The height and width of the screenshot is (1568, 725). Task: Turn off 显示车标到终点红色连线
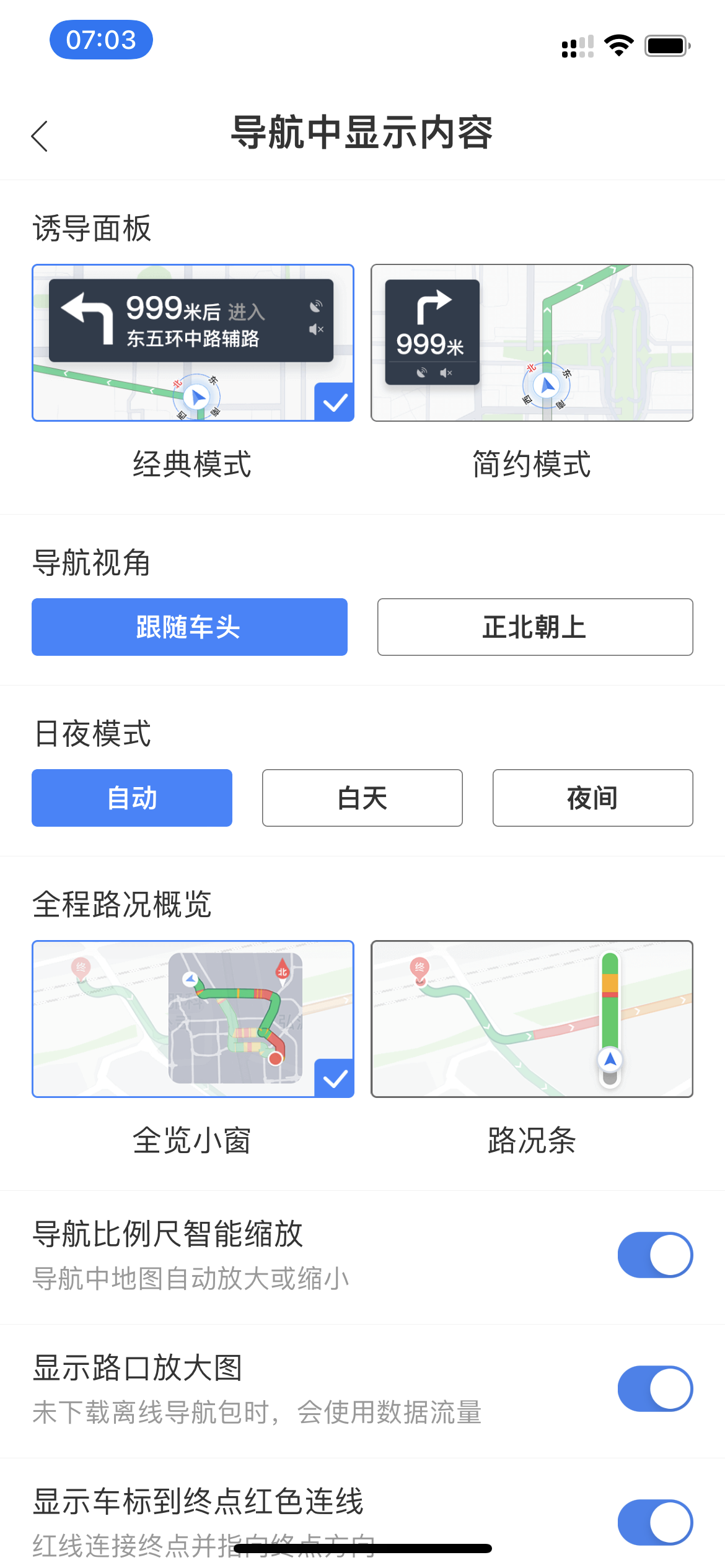click(655, 1522)
